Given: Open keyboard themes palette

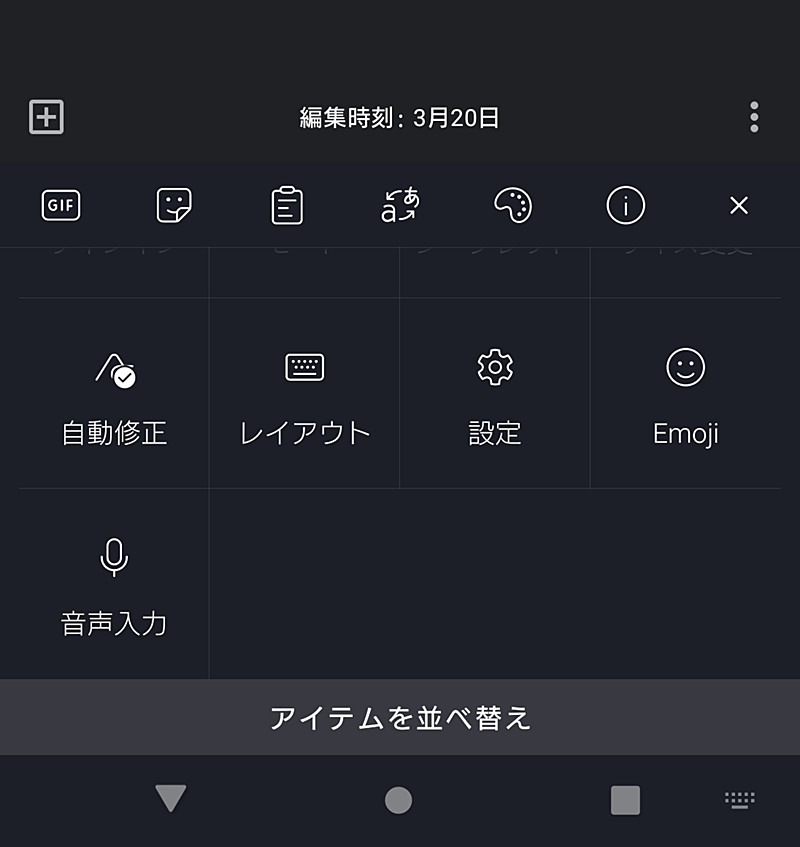Looking at the screenshot, I should click(x=513, y=206).
